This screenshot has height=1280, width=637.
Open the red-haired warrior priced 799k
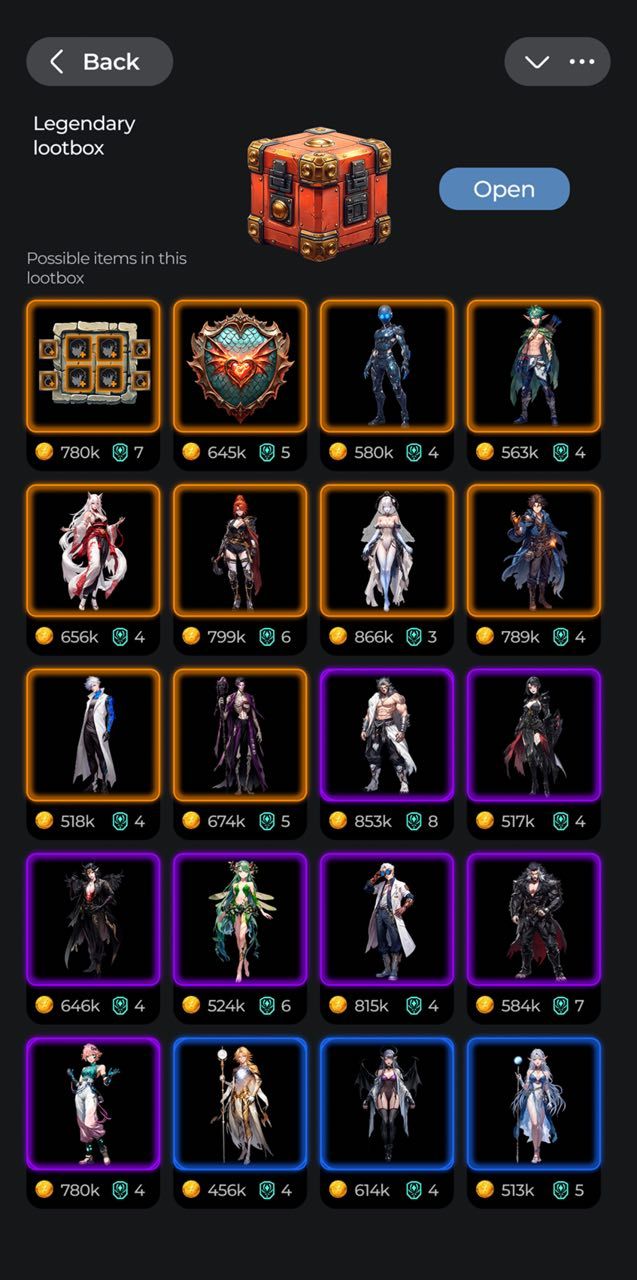pos(240,550)
